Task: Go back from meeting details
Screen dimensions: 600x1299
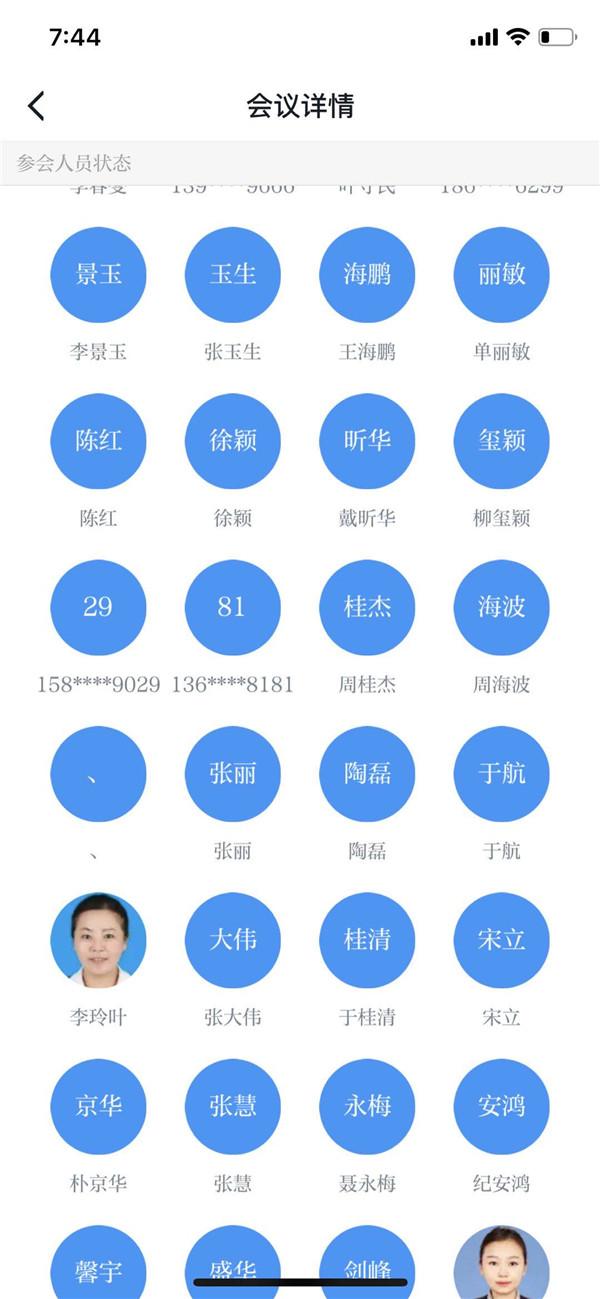Action: coord(37,106)
